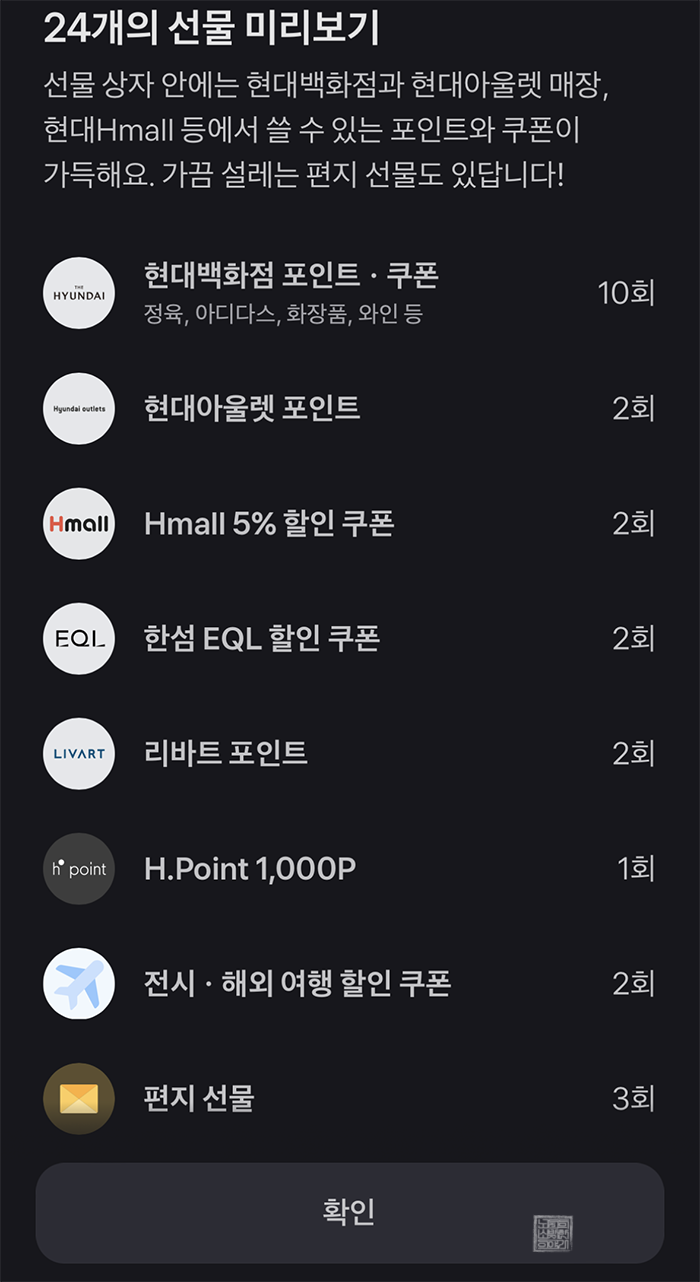Tap the 확인 confirm button
Image resolution: width=700 pixels, height=1282 pixels.
point(349,1212)
